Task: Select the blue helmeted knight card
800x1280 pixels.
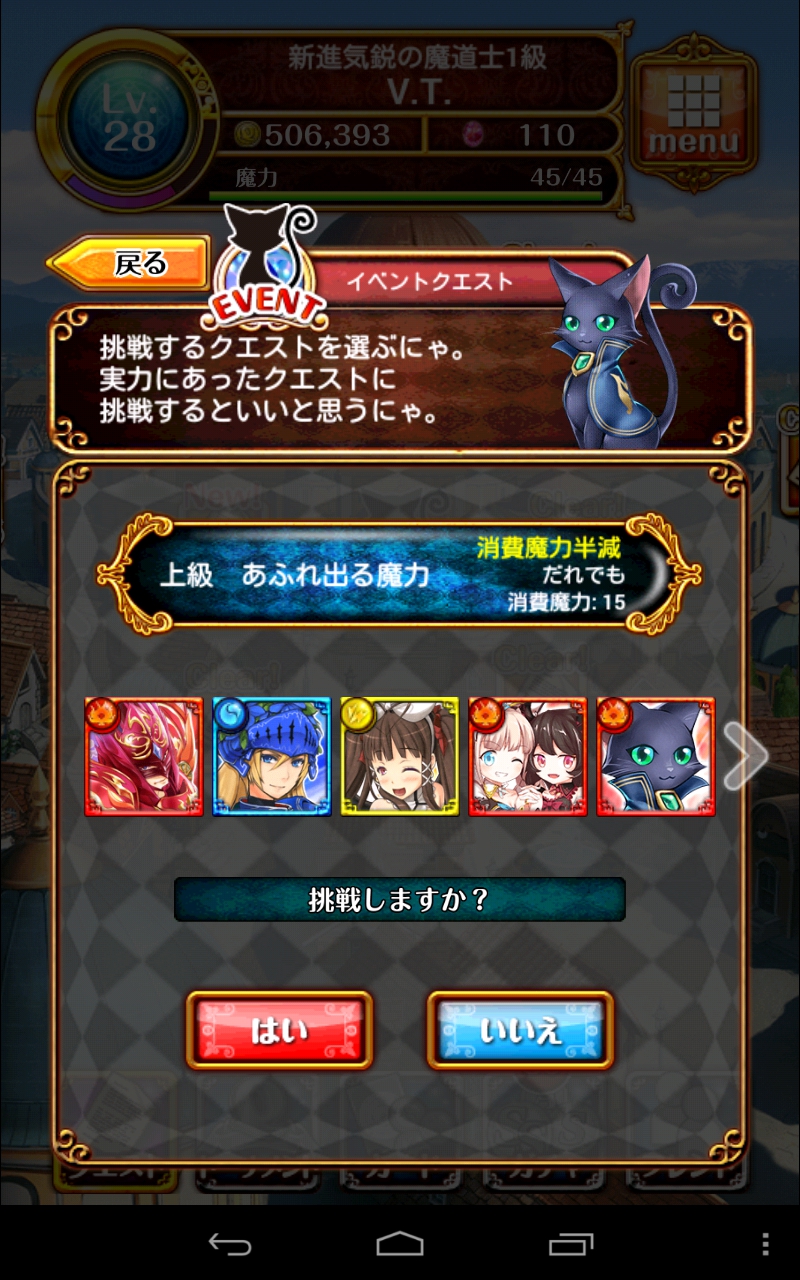Action: point(272,757)
